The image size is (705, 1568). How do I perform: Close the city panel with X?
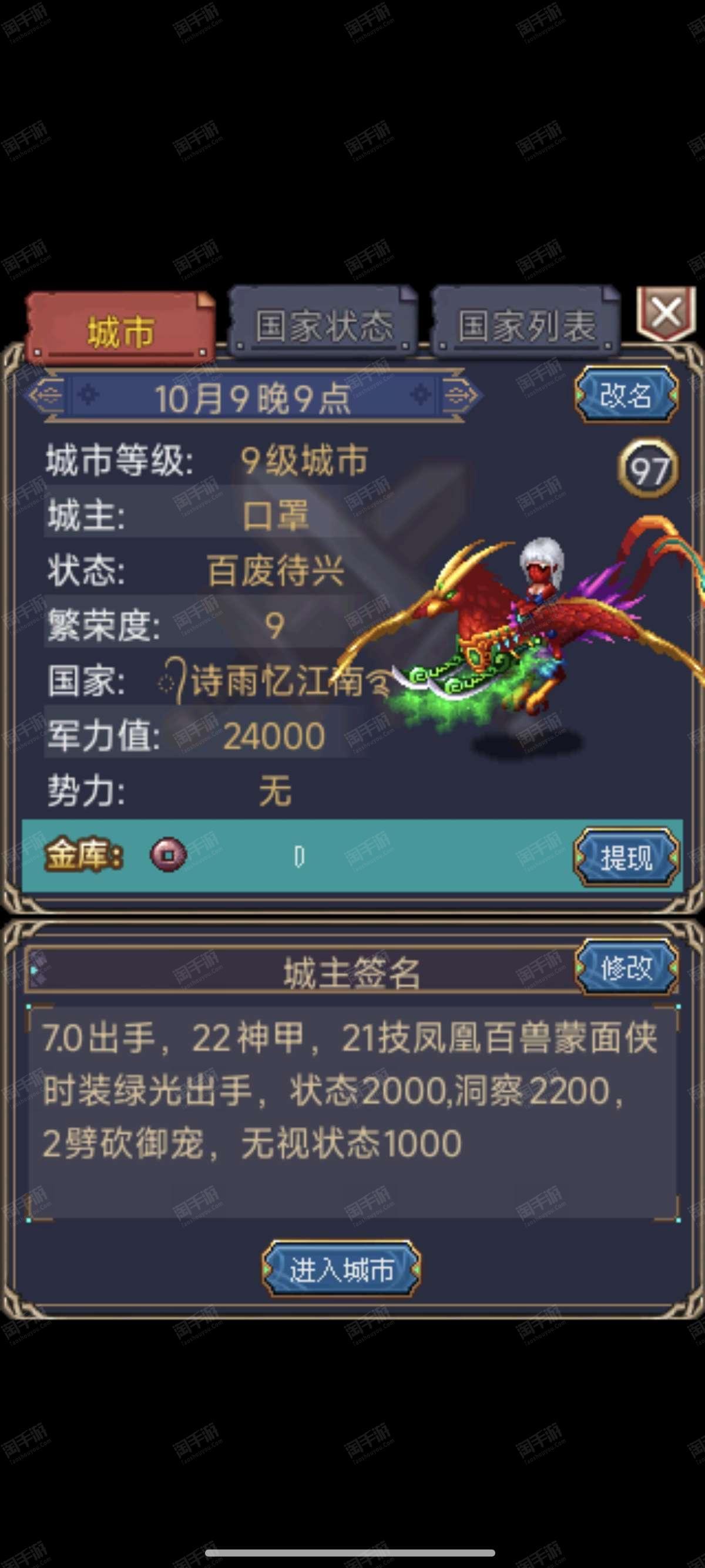(666, 315)
